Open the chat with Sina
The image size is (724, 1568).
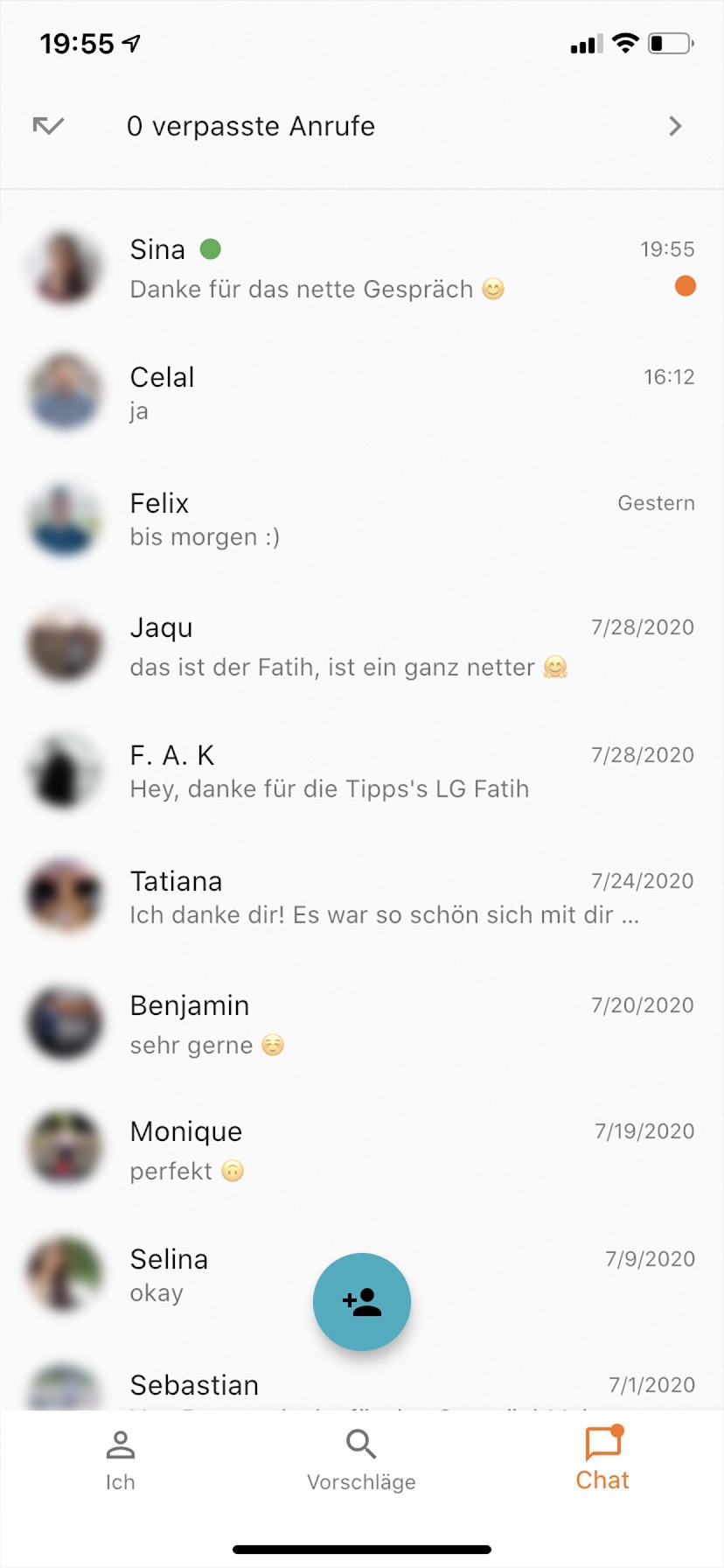coord(361,269)
